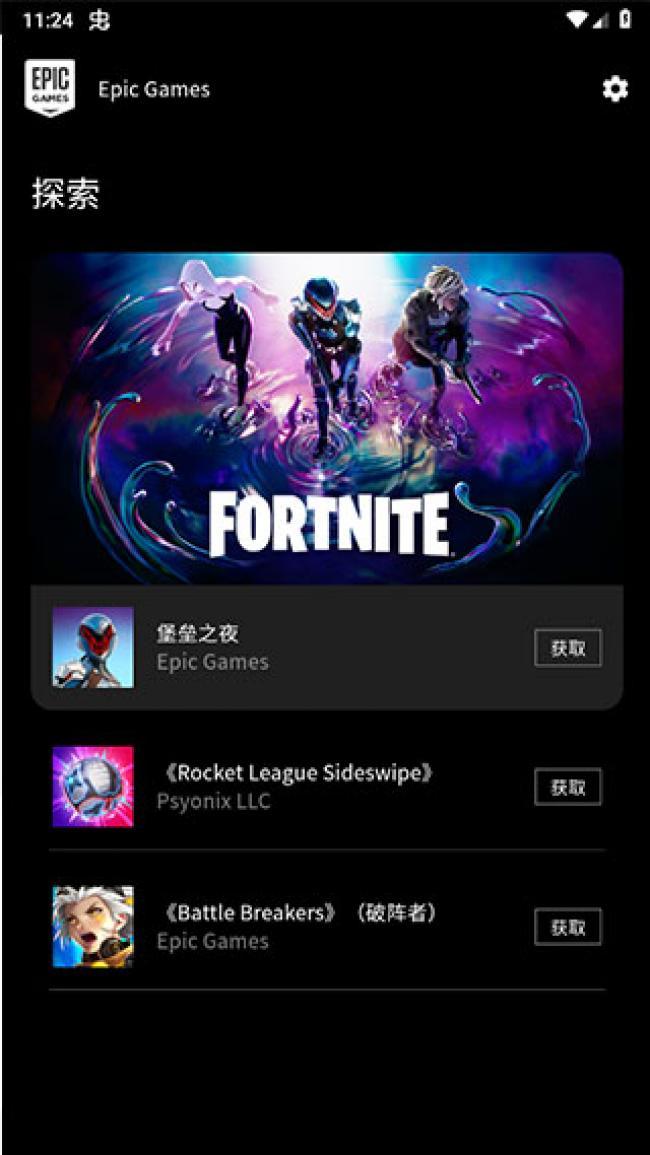Screen dimensions: 650x1155
Task: Open the Fortnite banner image
Action: (x=327, y=418)
